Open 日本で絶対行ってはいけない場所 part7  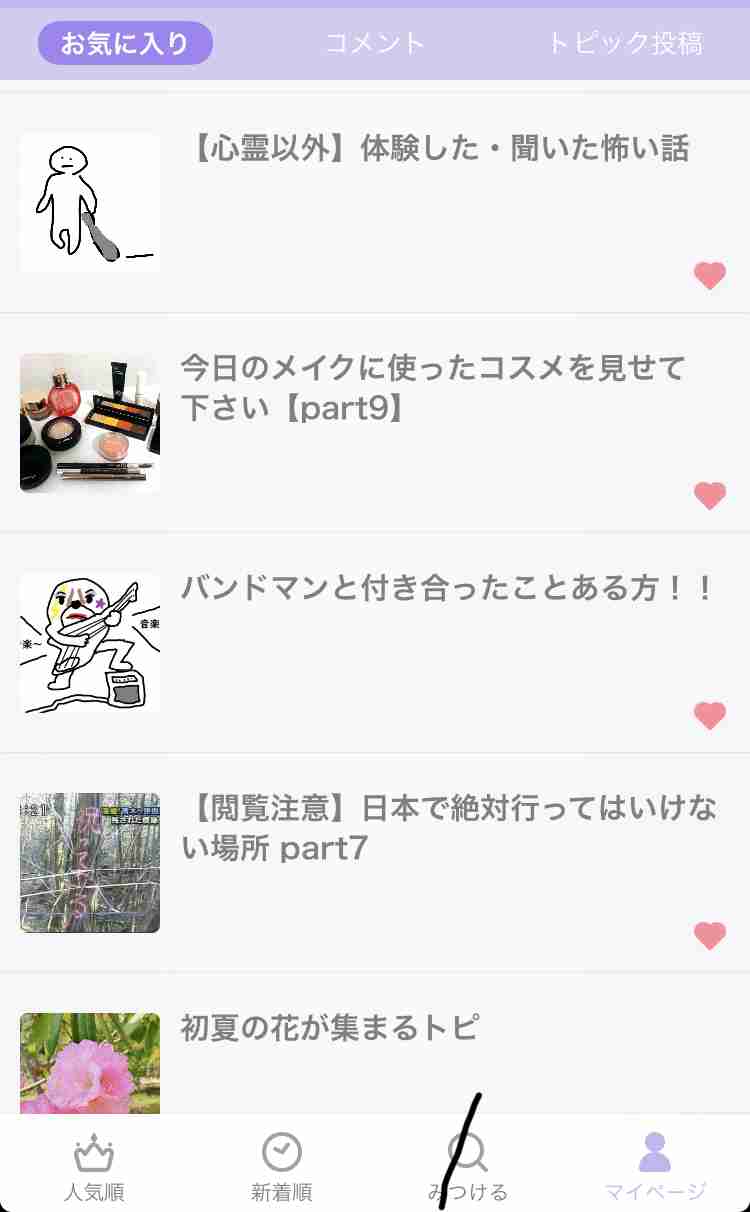[450, 830]
